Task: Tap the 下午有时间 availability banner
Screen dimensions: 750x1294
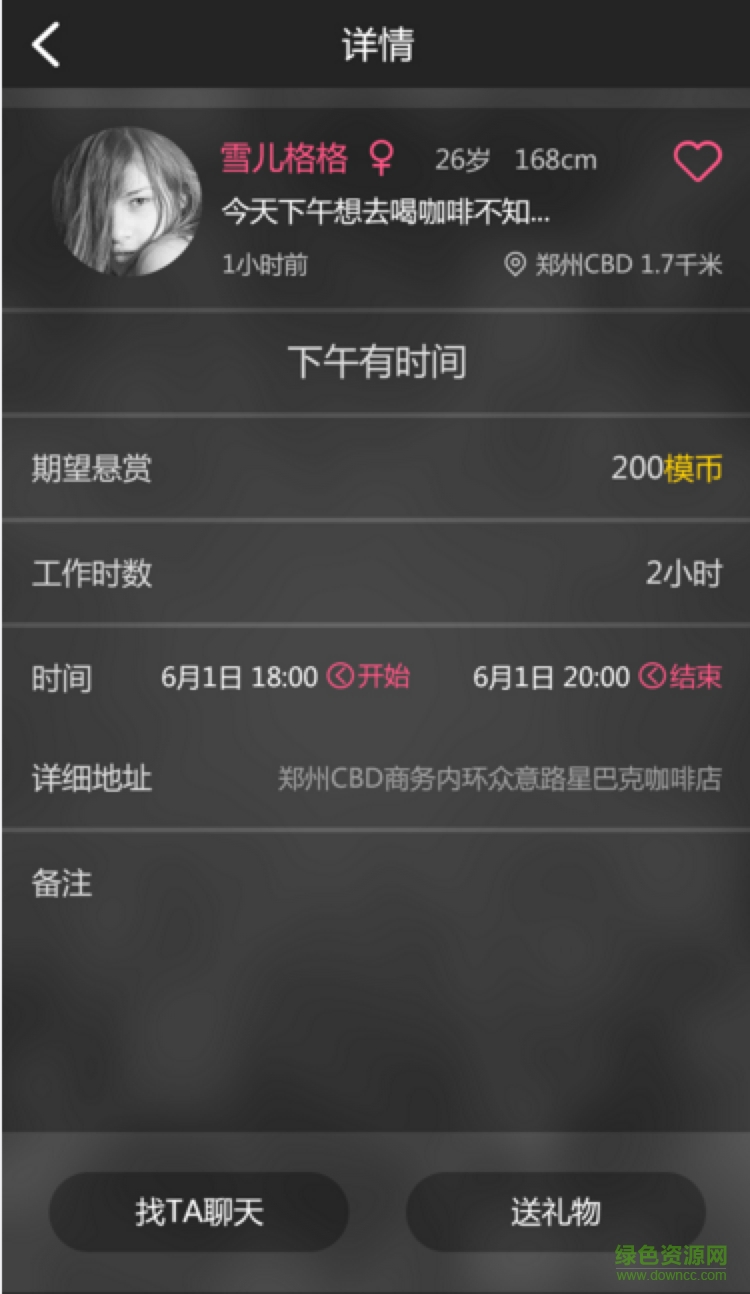Action: tap(375, 362)
